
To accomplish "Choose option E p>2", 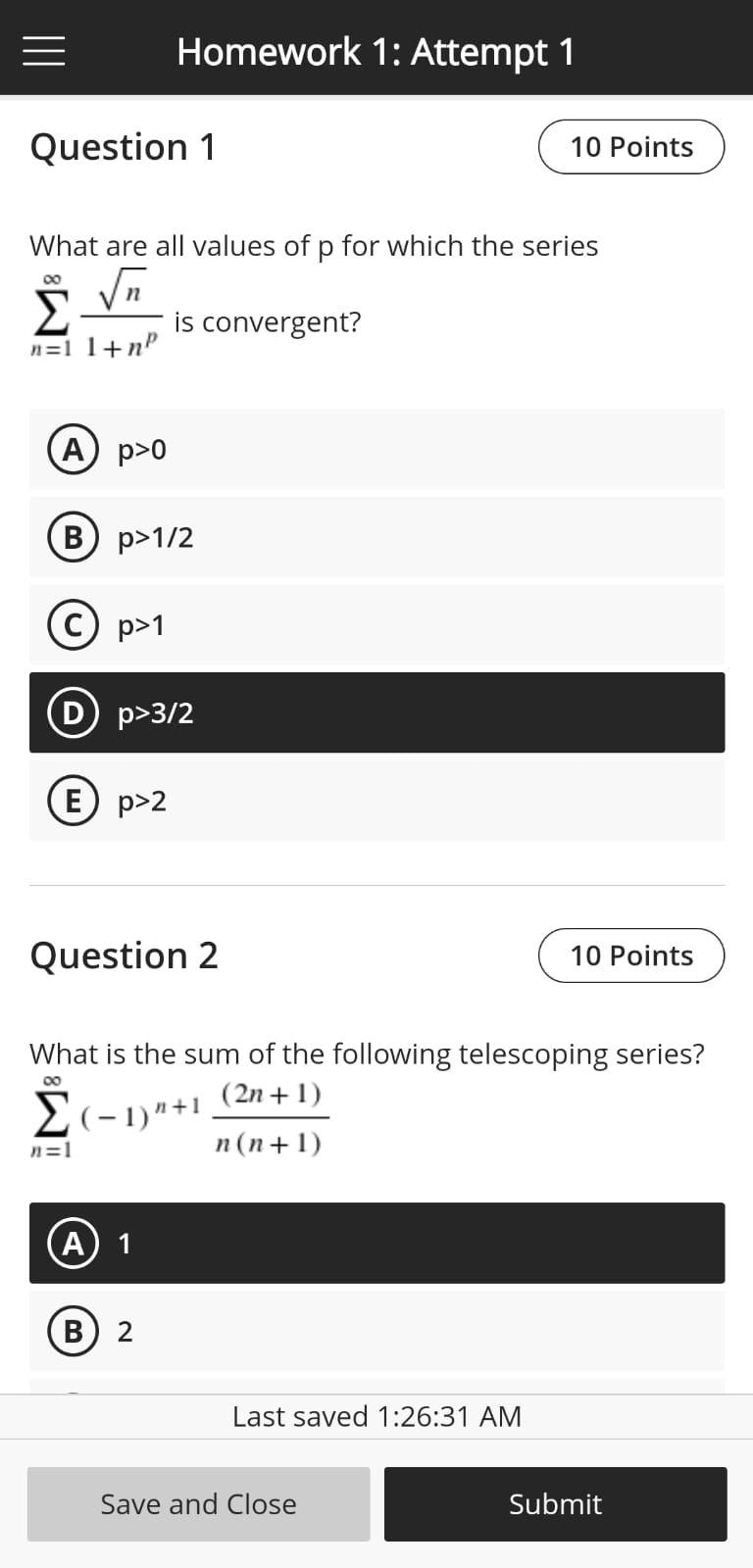I will coord(376,801).
